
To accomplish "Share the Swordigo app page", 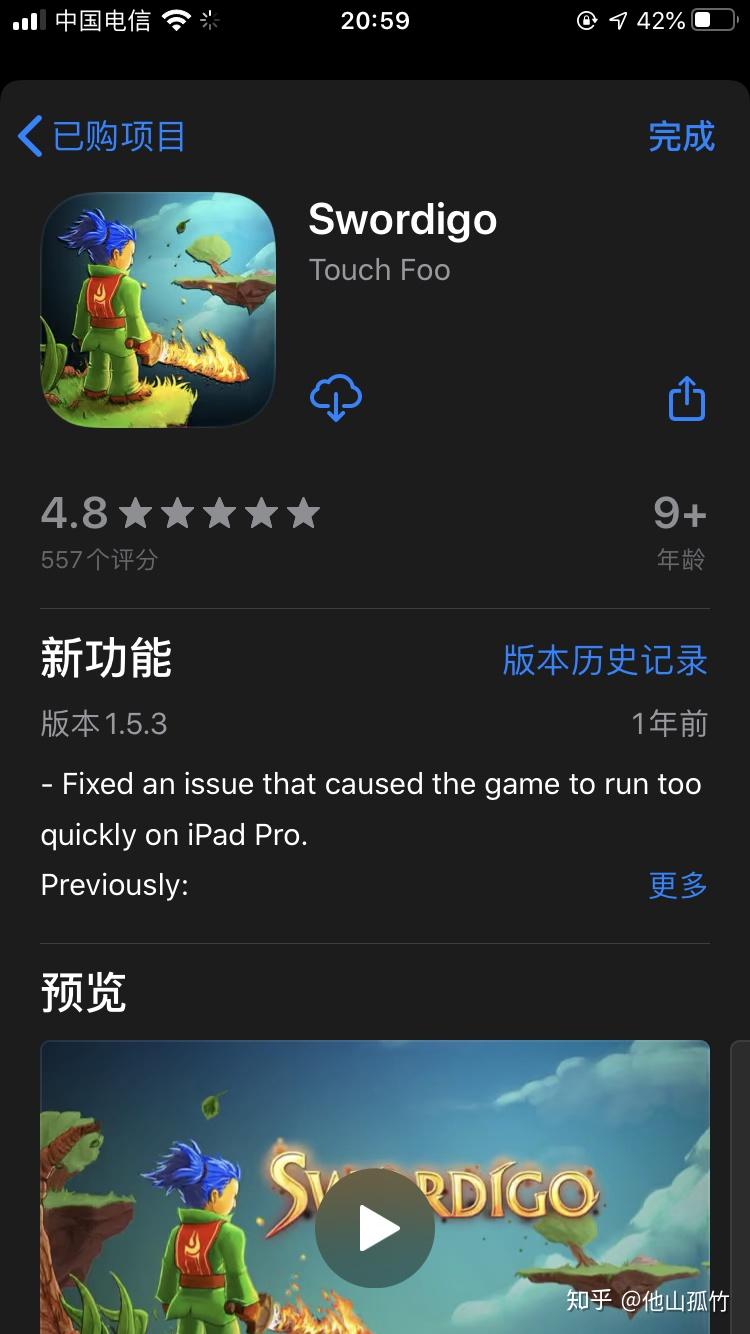I will pos(686,398).
